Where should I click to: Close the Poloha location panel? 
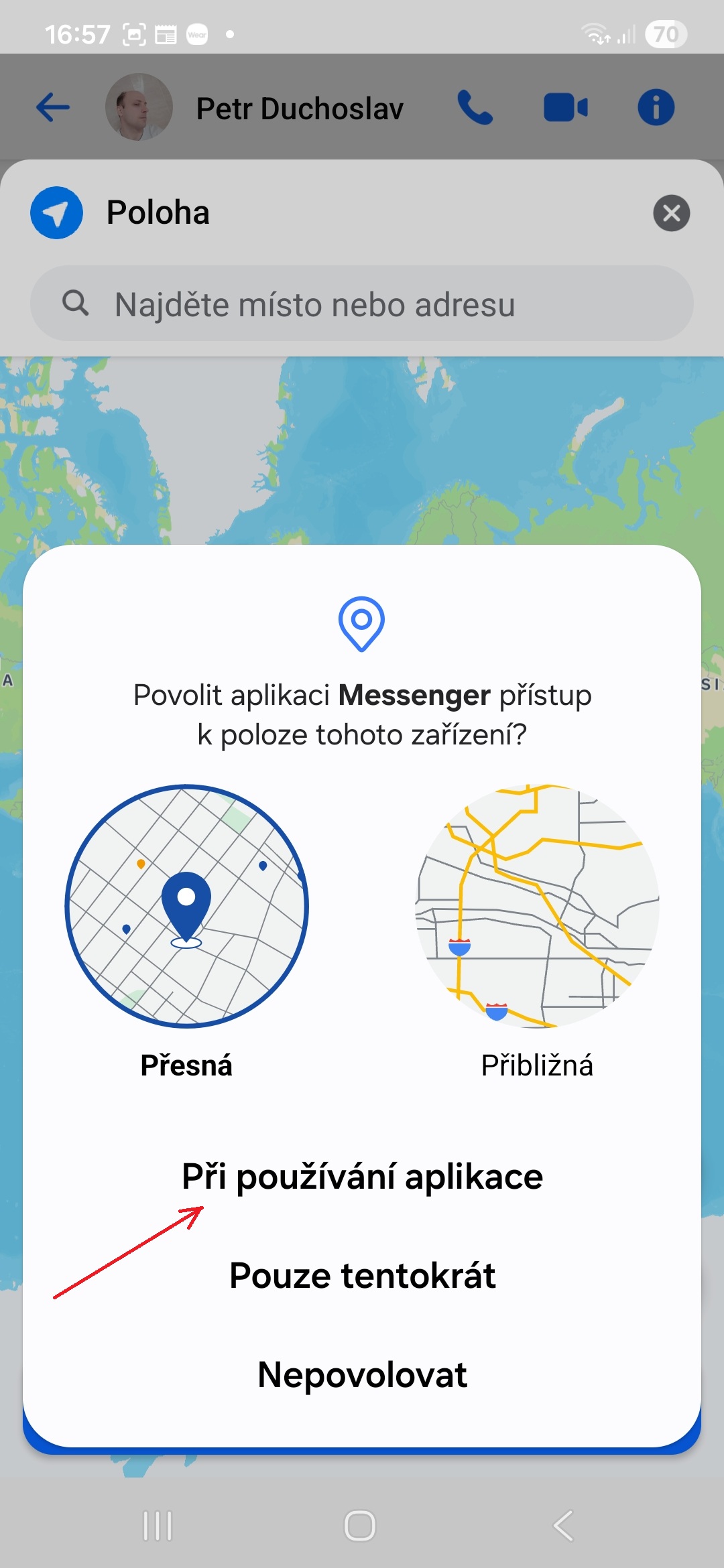671,213
